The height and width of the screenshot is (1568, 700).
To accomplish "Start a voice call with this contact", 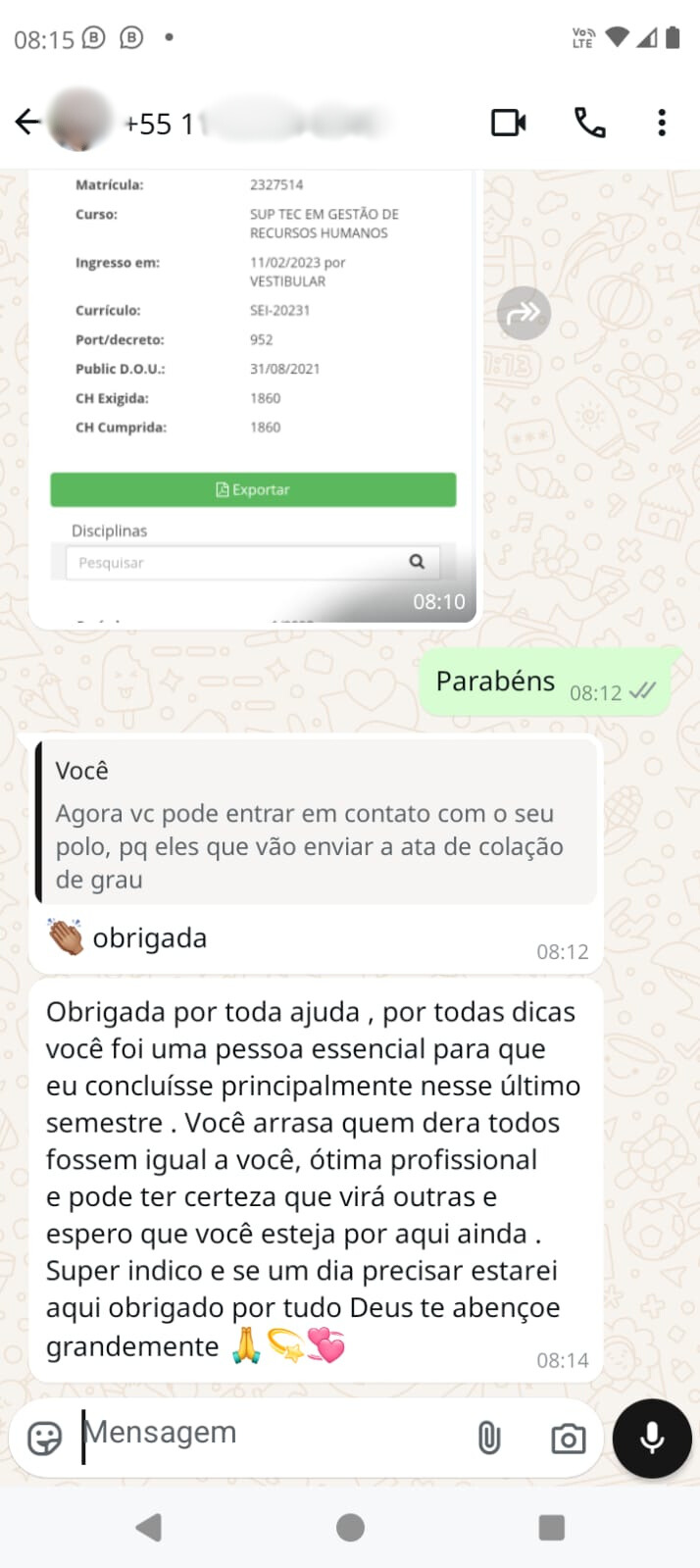I will click(x=589, y=123).
